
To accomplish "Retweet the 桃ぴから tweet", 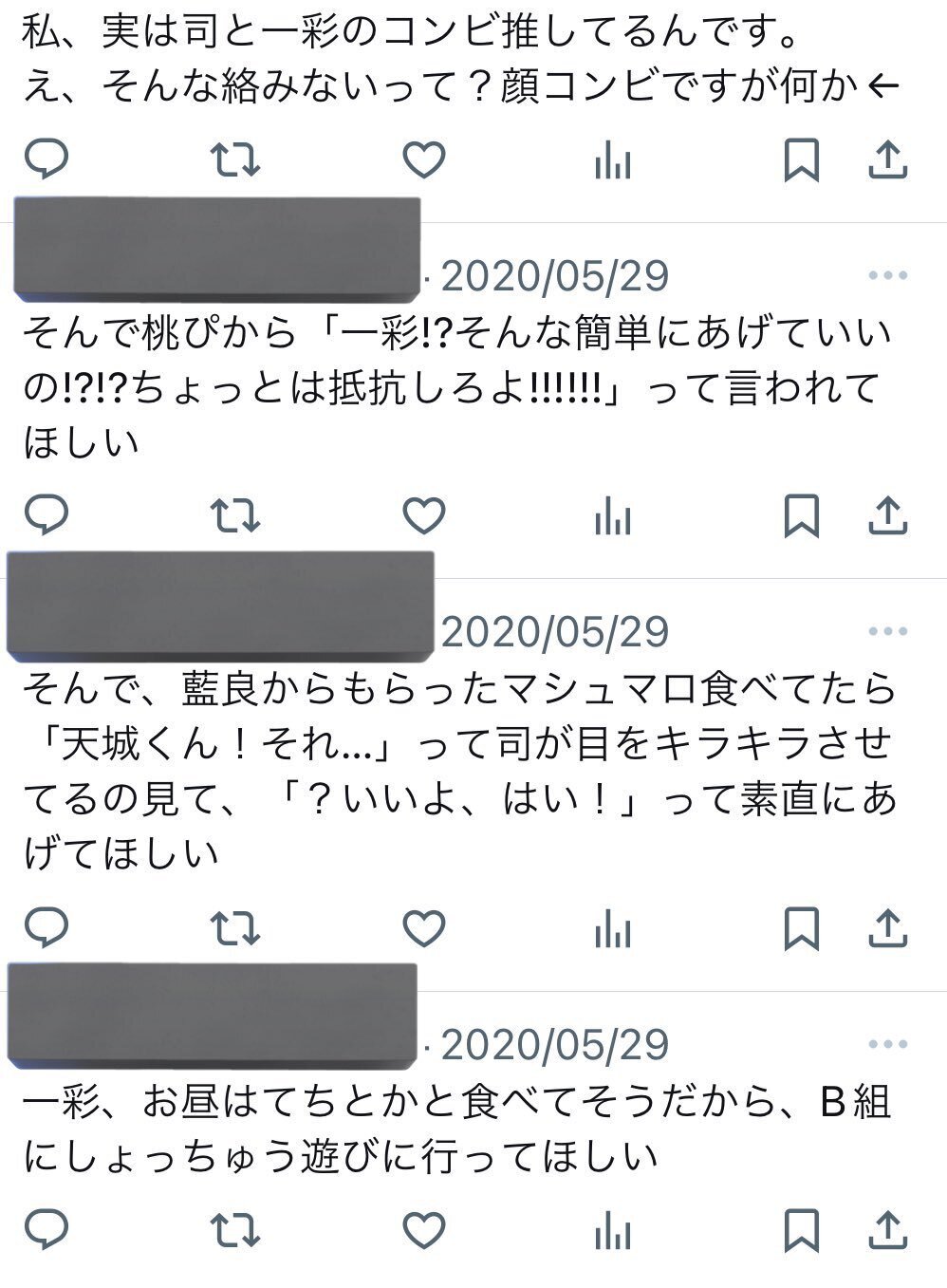I will pos(233,515).
